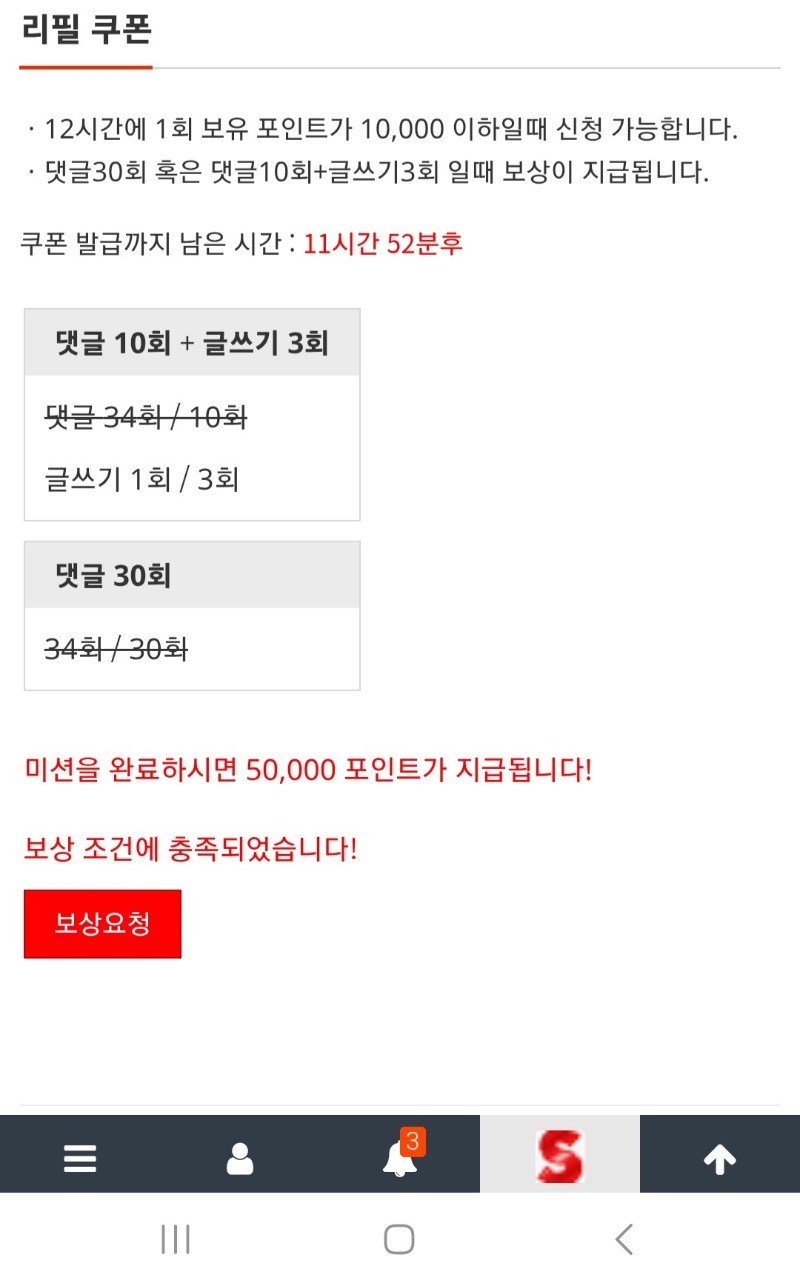Select the 댓글 10회 + 글쓰기 3회 mission header

(x=192, y=340)
